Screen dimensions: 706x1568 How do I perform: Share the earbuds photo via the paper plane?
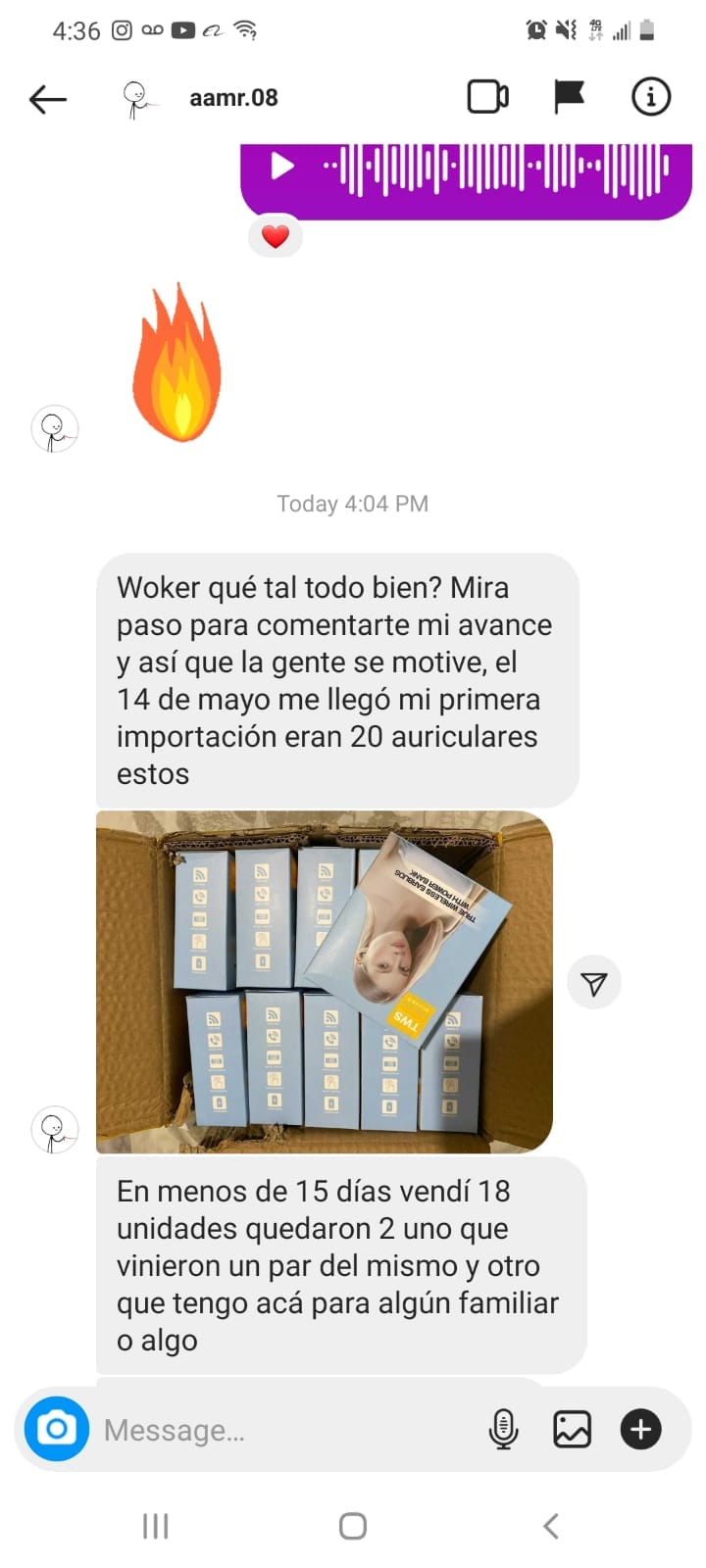click(x=593, y=983)
